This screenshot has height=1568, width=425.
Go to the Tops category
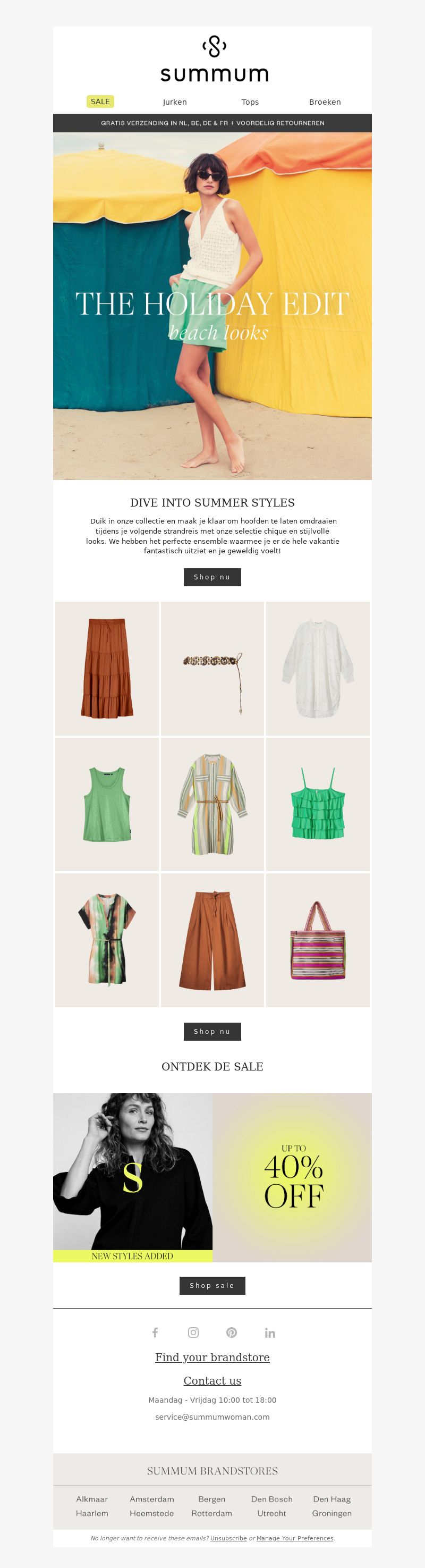[x=250, y=102]
